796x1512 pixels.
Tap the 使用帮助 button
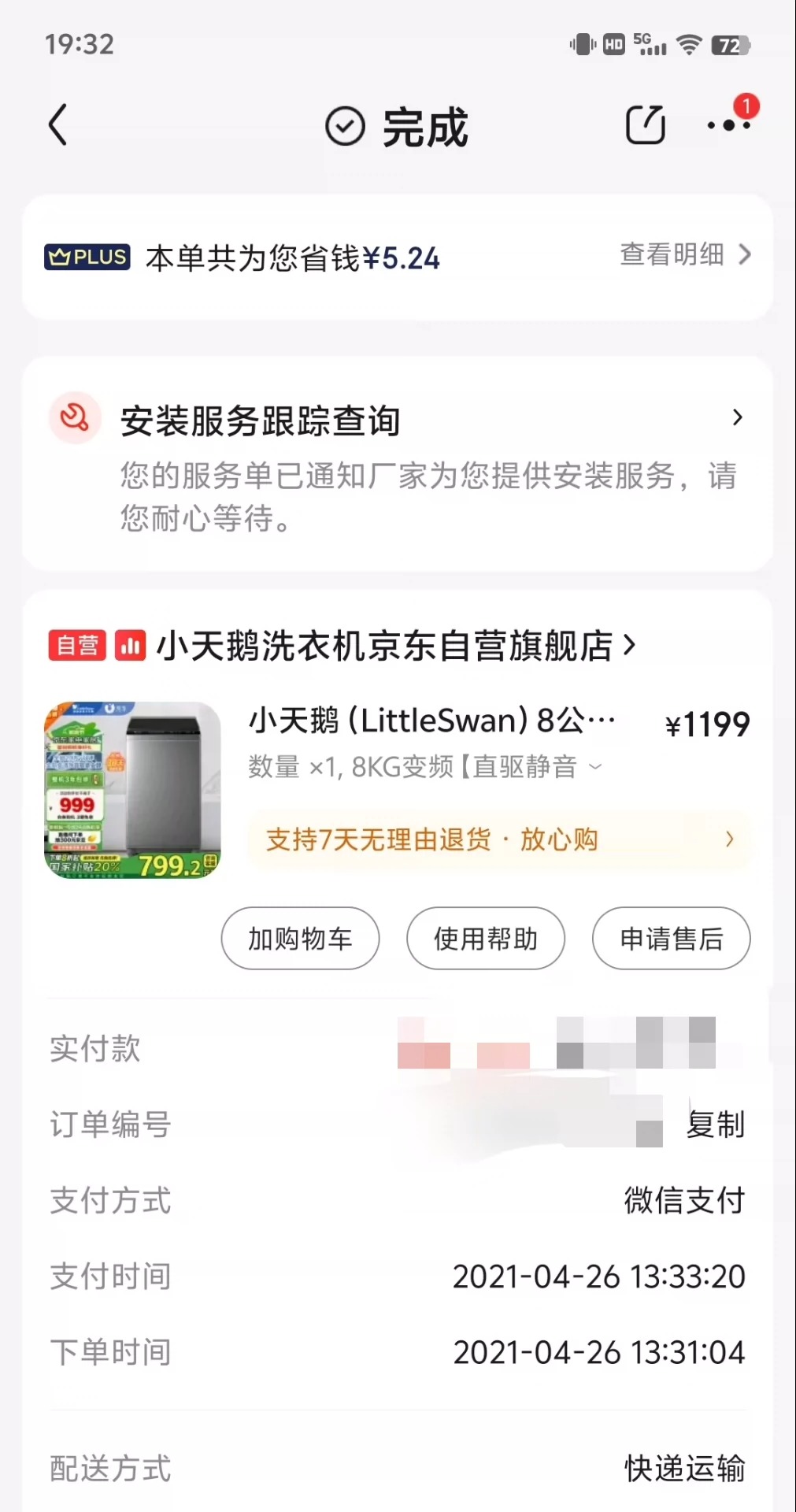click(x=485, y=938)
